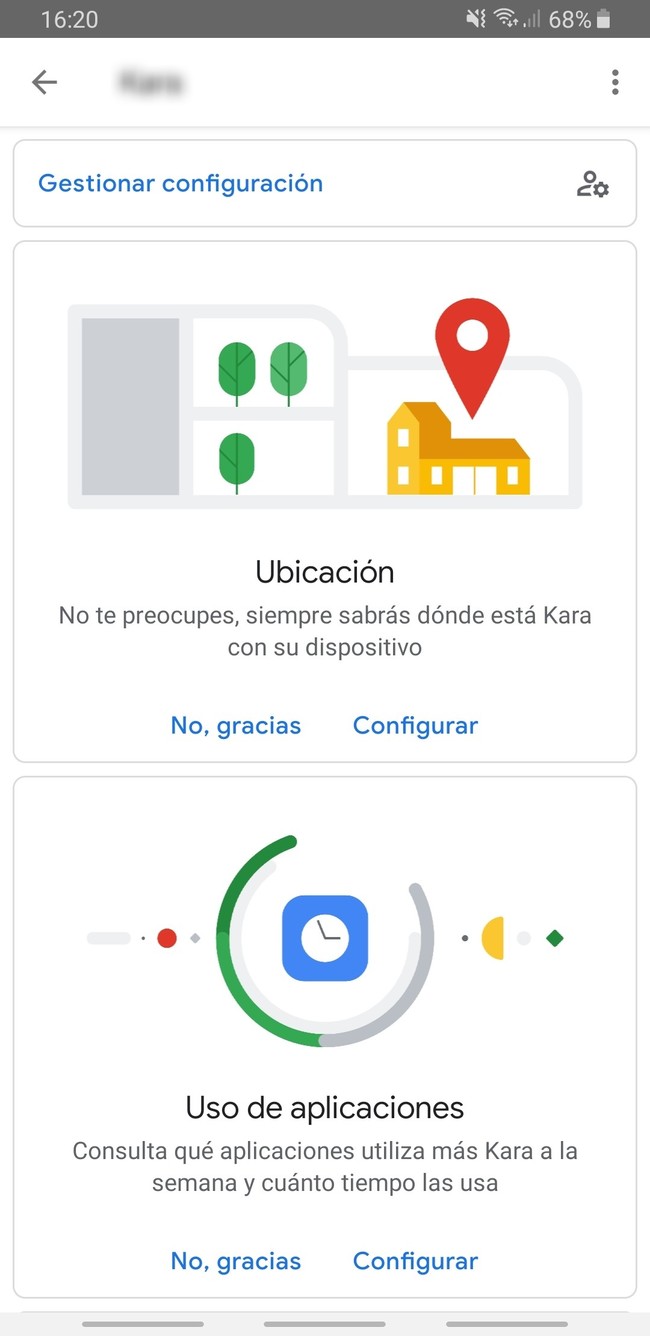Image resolution: width=650 pixels, height=1336 pixels.
Task: Tap Configurar under Uso de aplicaciones
Action: [415, 1261]
